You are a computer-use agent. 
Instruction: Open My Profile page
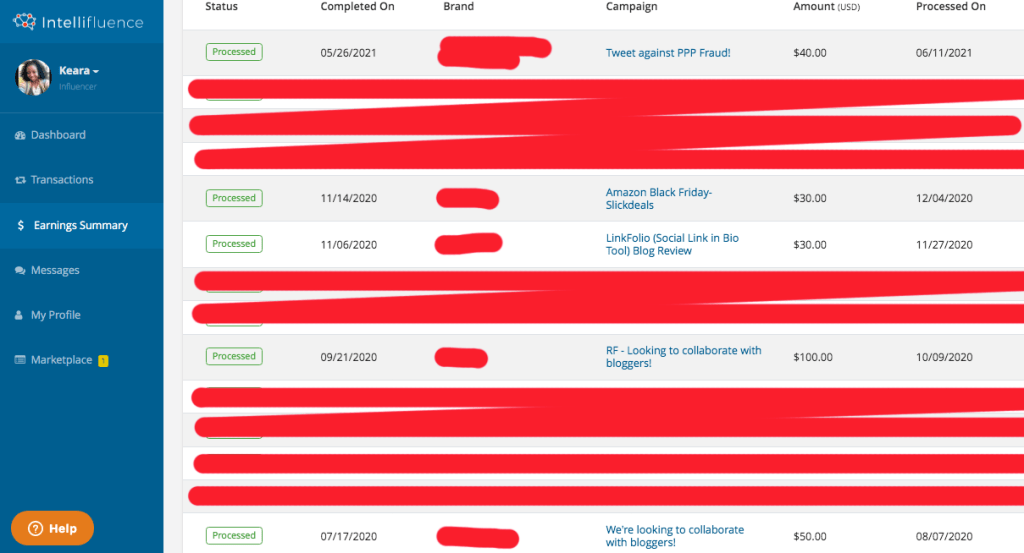click(55, 315)
